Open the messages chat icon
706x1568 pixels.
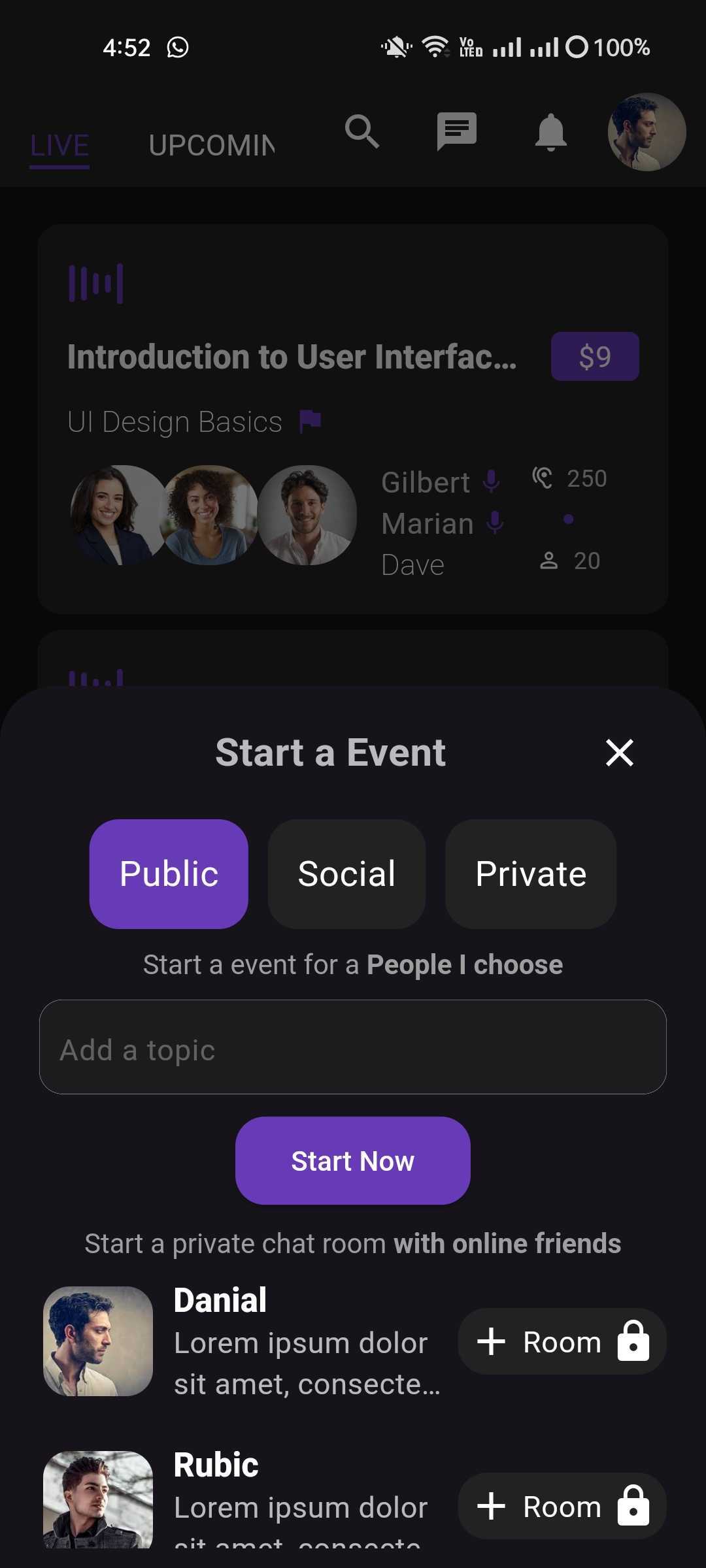point(456,131)
